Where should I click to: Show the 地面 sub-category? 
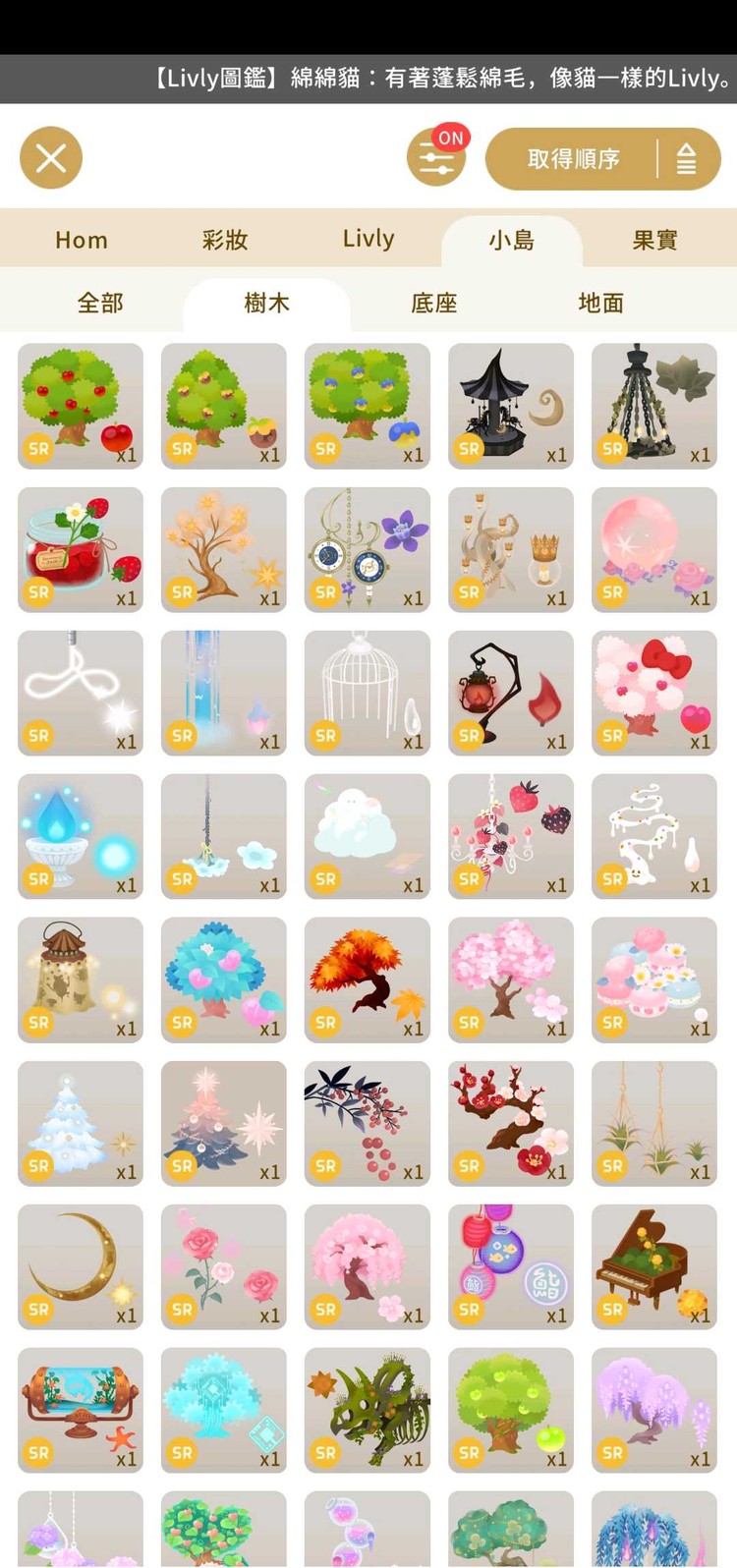[x=600, y=304]
